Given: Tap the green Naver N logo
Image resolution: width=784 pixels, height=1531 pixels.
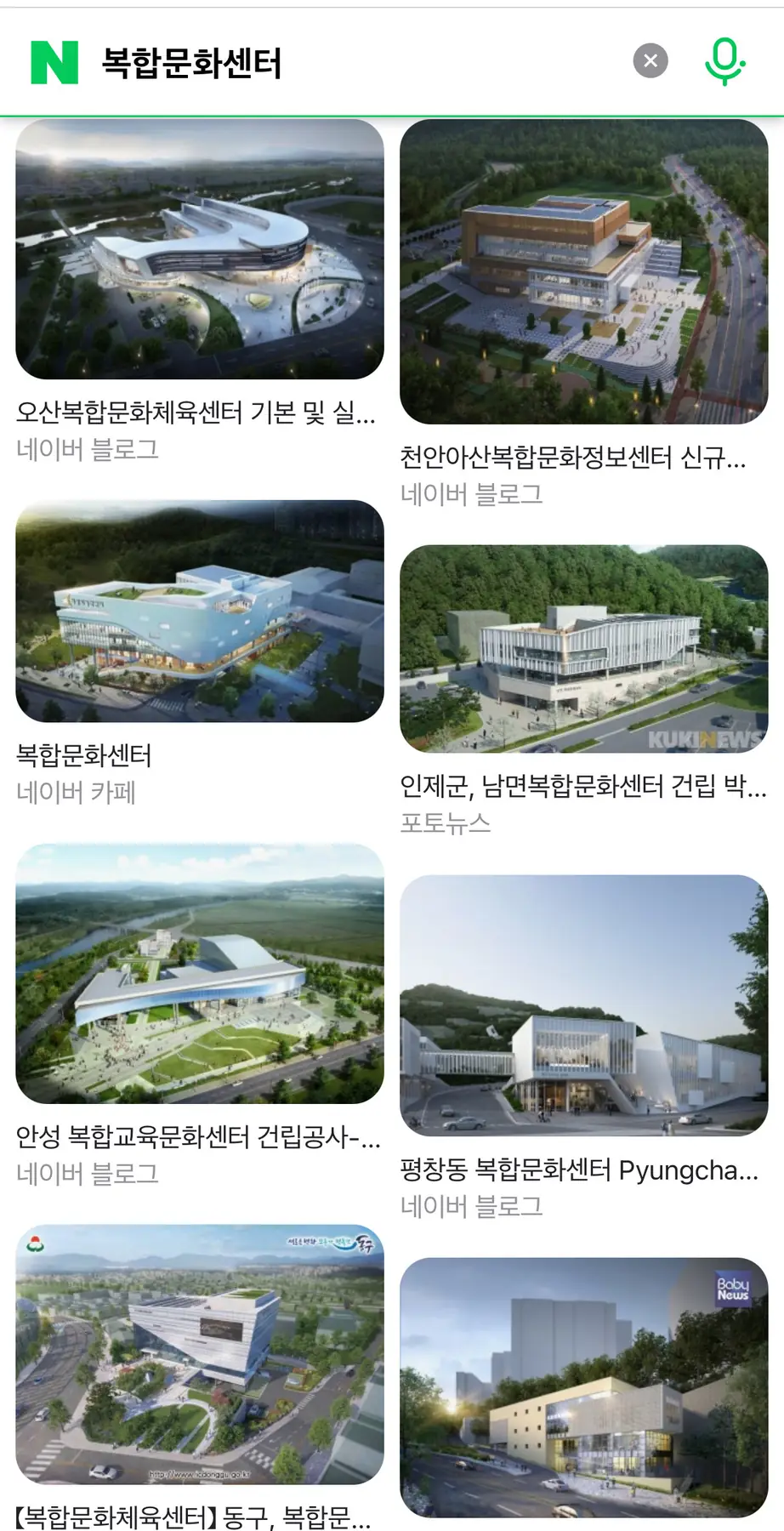Looking at the screenshot, I should (x=54, y=62).
